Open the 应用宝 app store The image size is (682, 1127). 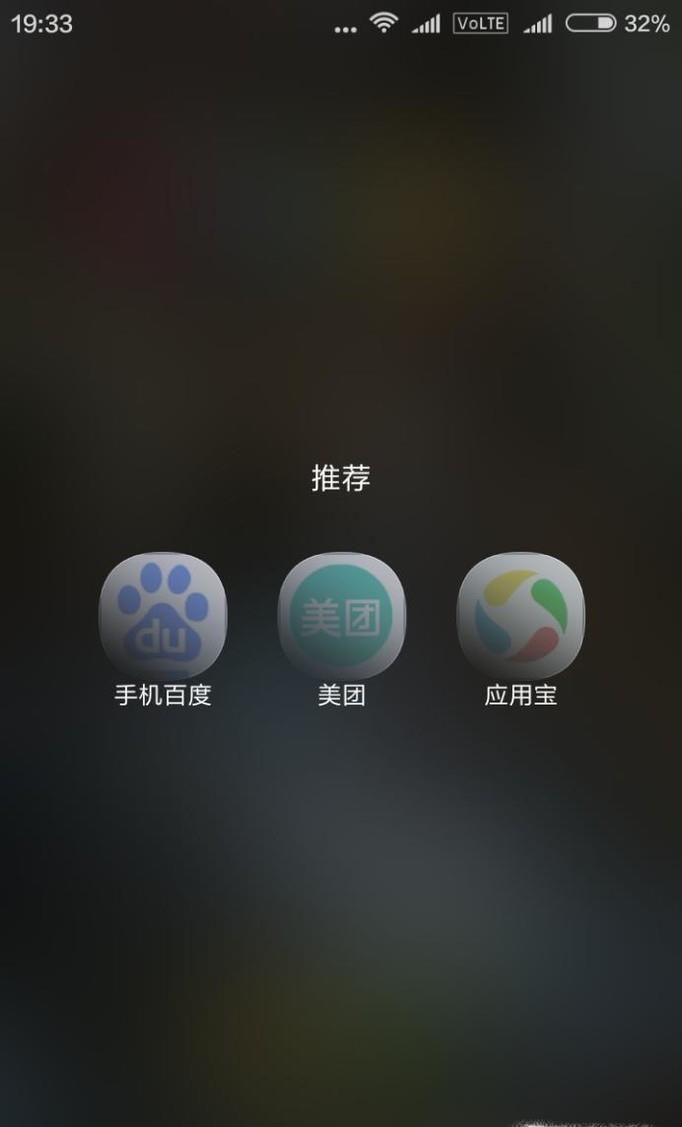point(520,617)
